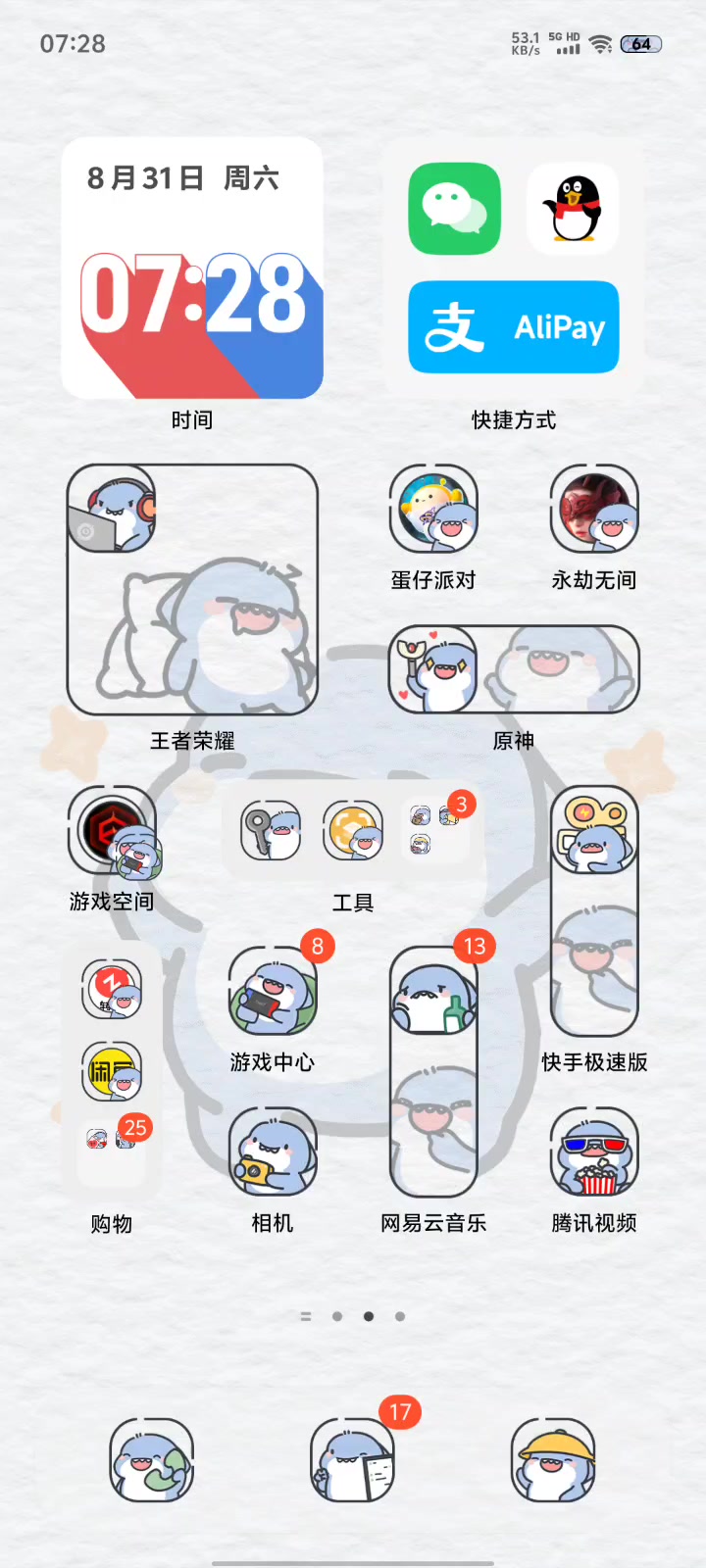Open 网易云音乐 app
706x1568 pixels.
point(433,1072)
